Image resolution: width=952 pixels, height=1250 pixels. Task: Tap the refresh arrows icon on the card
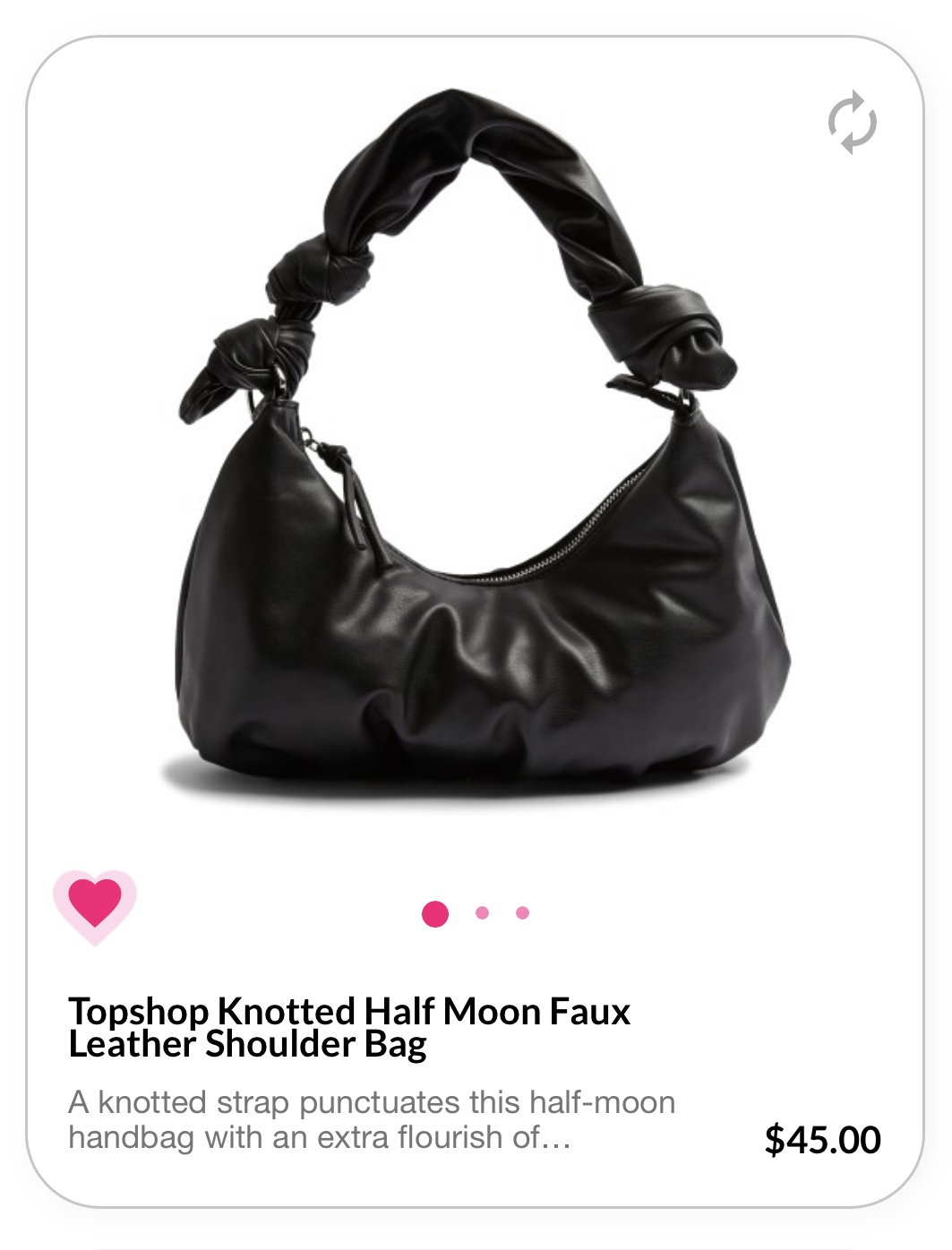pyautogui.click(x=852, y=122)
